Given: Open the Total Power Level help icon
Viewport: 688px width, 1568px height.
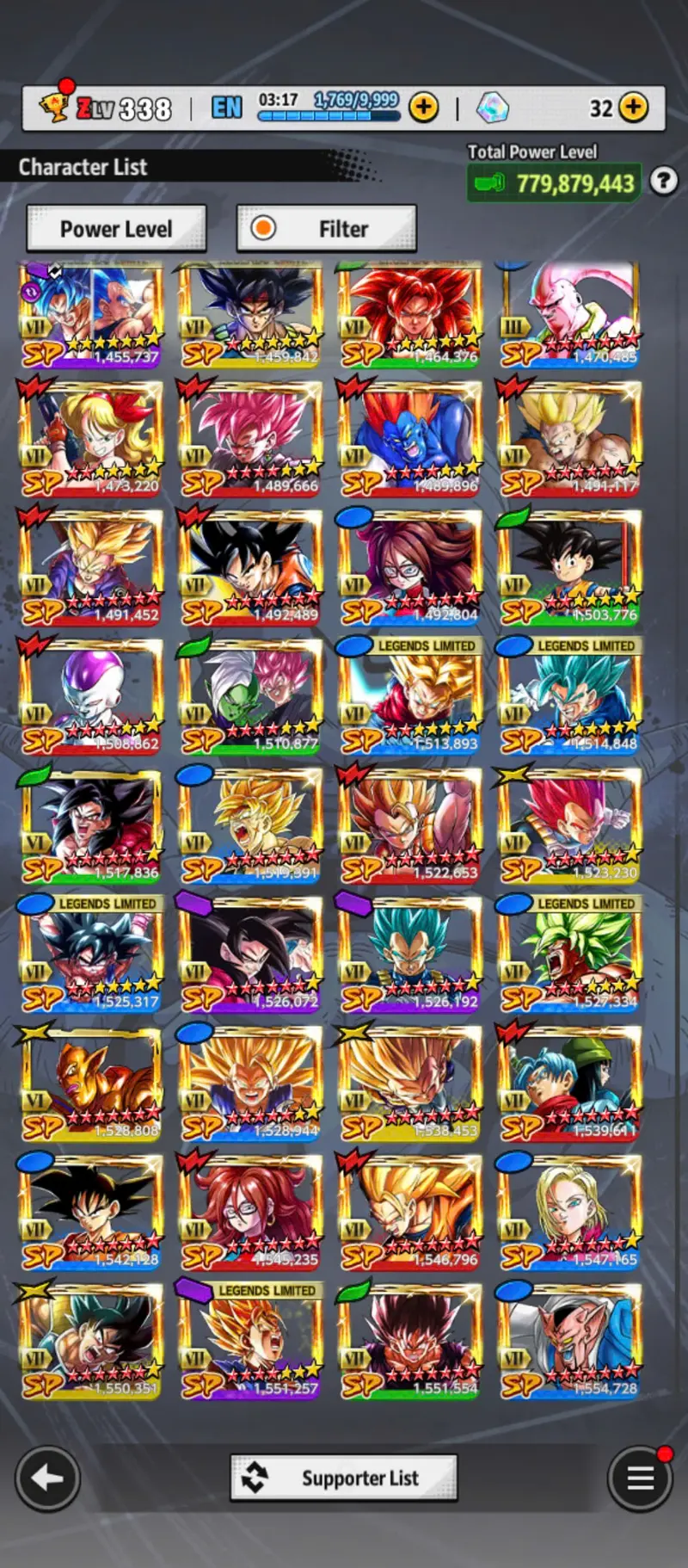Looking at the screenshot, I should pos(663,182).
